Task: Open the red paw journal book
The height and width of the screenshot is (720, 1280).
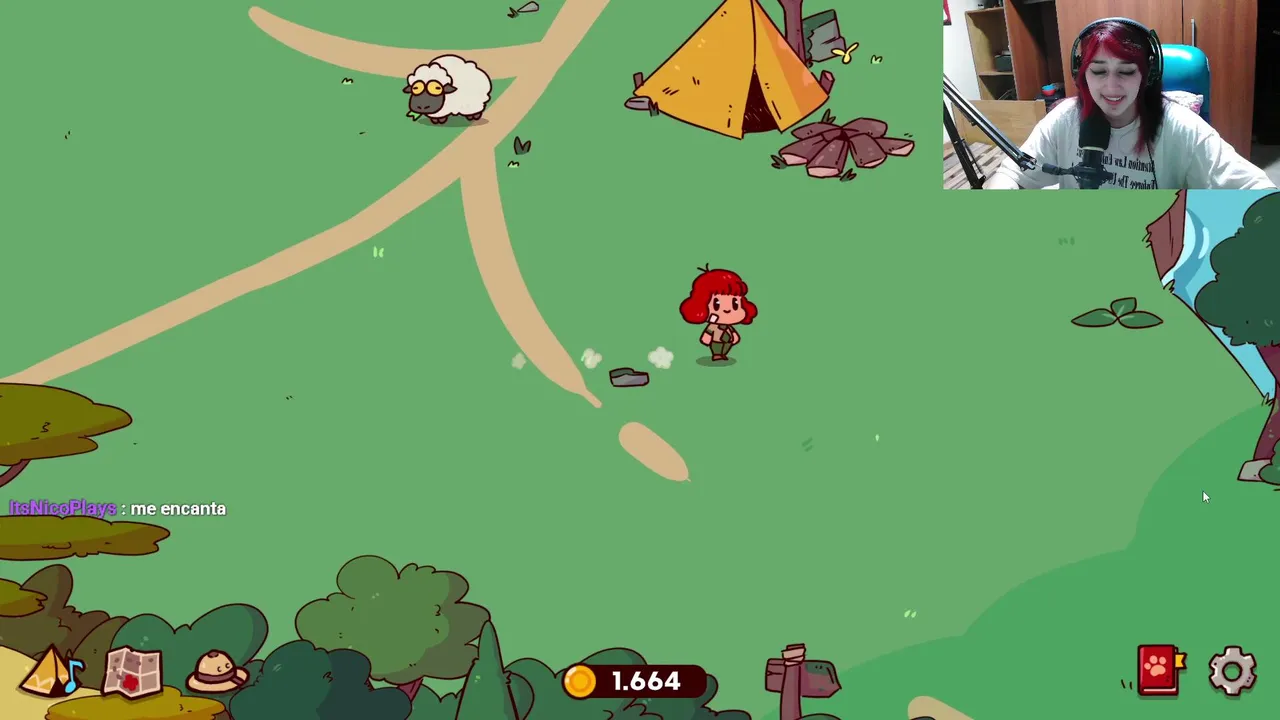Action: point(1158,669)
